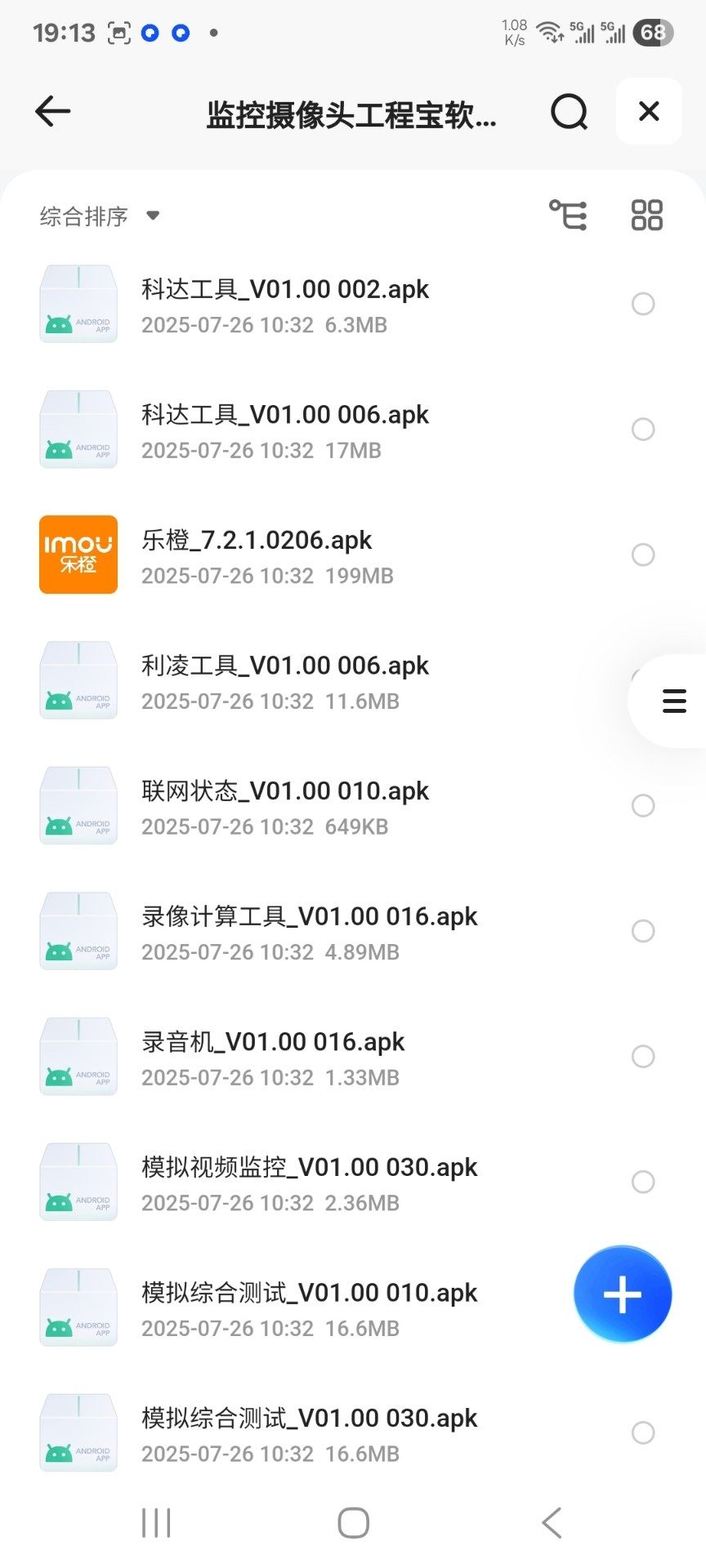Tap the blue plus floating button
The image size is (706, 1568).
click(x=623, y=1294)
